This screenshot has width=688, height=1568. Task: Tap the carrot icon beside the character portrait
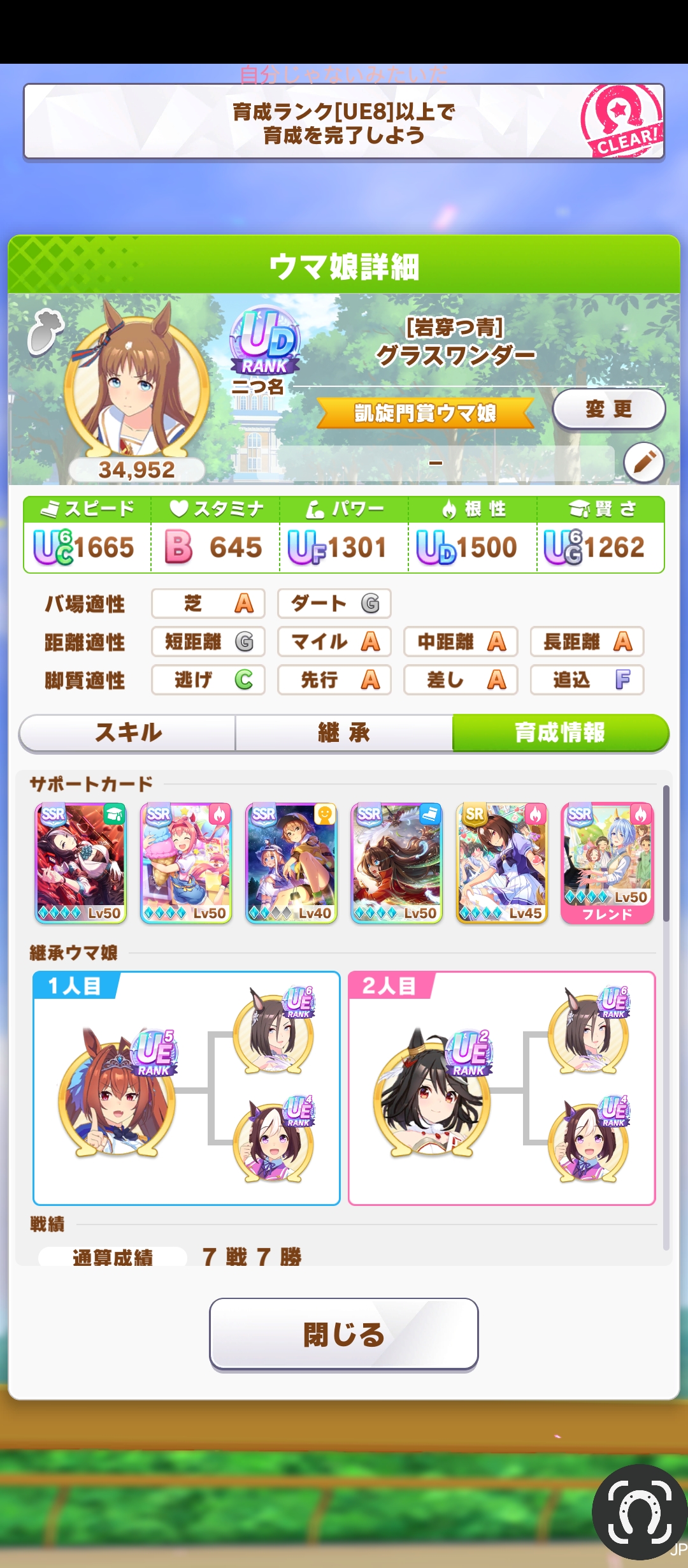pyautogui.click(x=45, y=331)
